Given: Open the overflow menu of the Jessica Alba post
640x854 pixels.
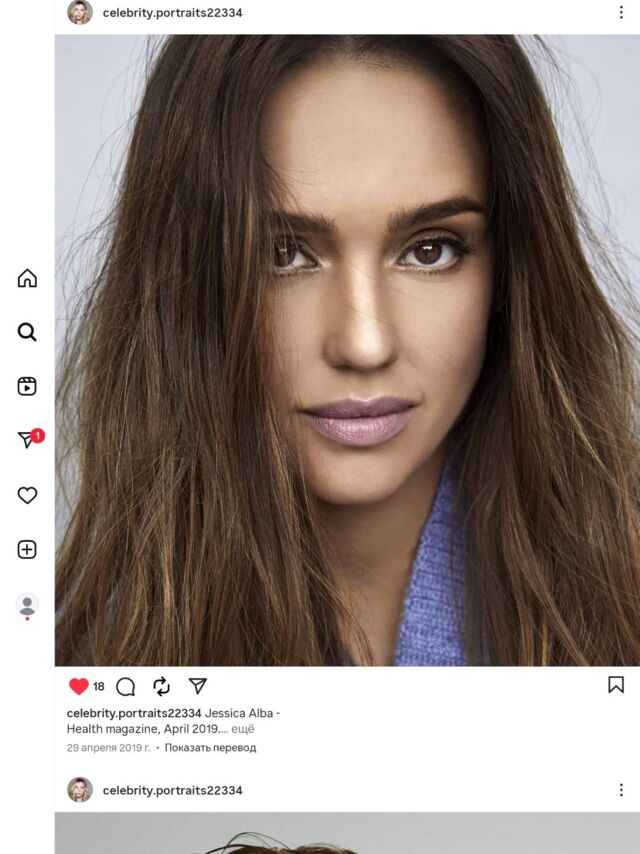Looking at the screenshot, I should point(621,13).
